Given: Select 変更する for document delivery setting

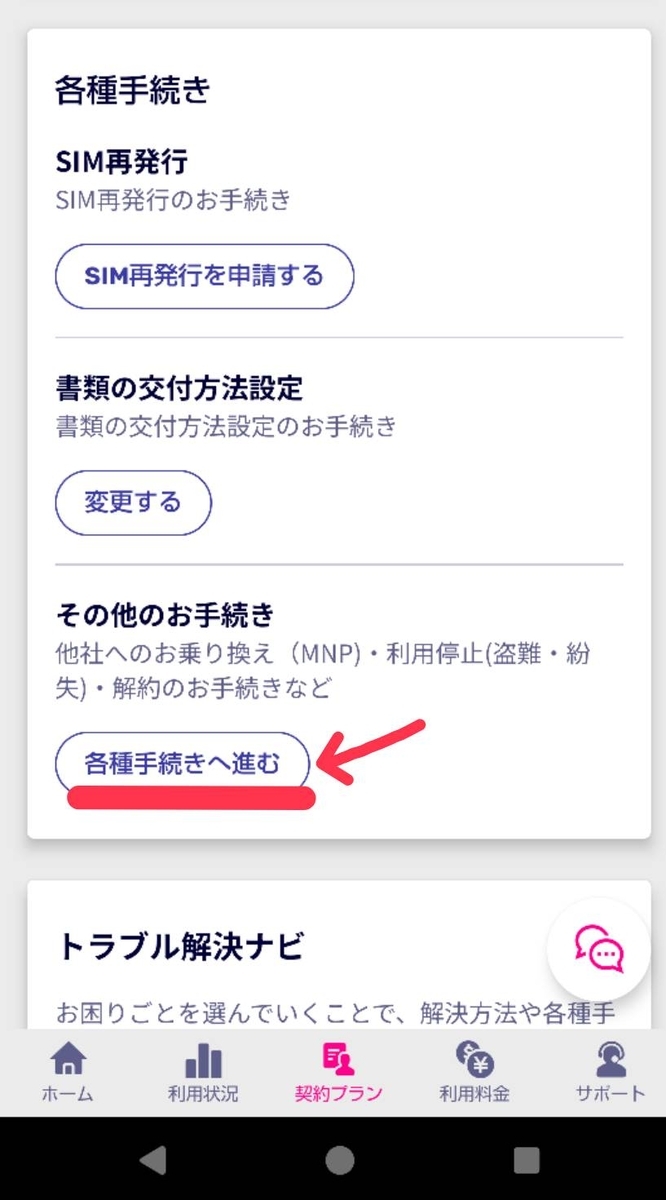Looking at the screenshot, I should click(x=133, y=502).
